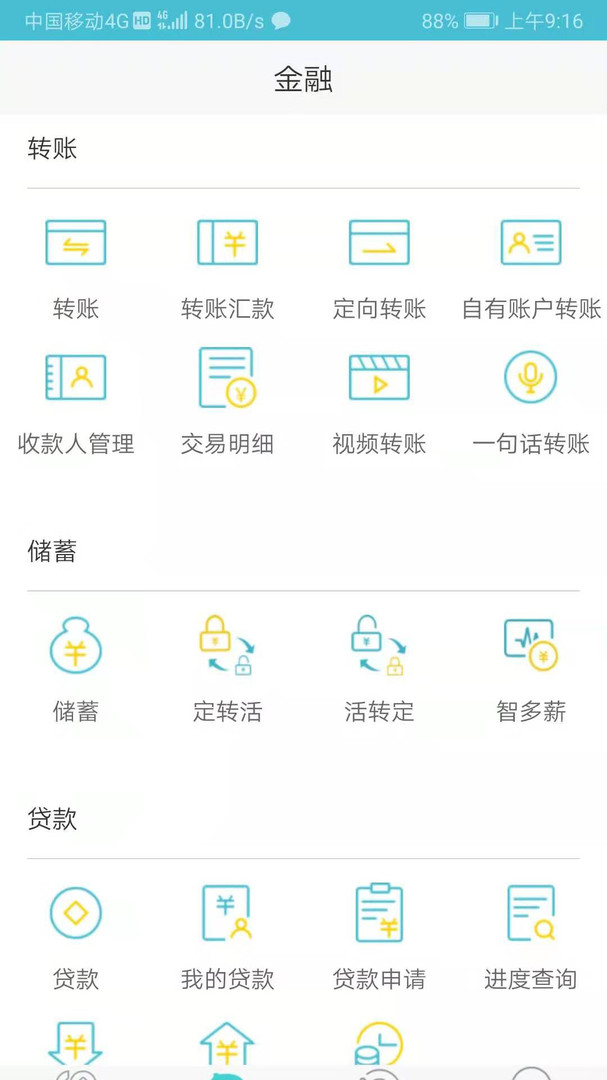This screenshot has width=607, height=1080.
Task: Open 转账汇款
Action: point(227,242)
